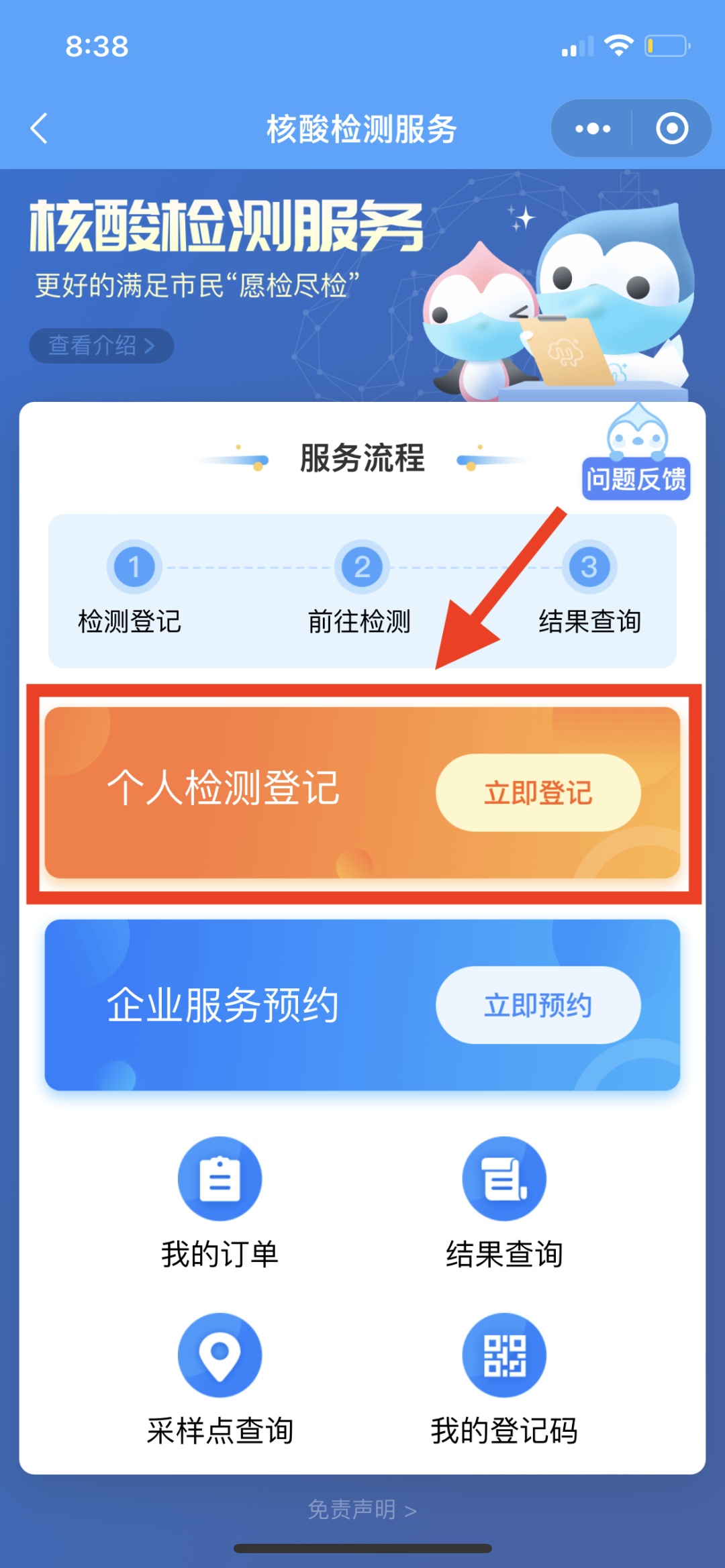Tap 立即预约 for enterprise service
The image size is (725, 1568).
point(538,1005)
